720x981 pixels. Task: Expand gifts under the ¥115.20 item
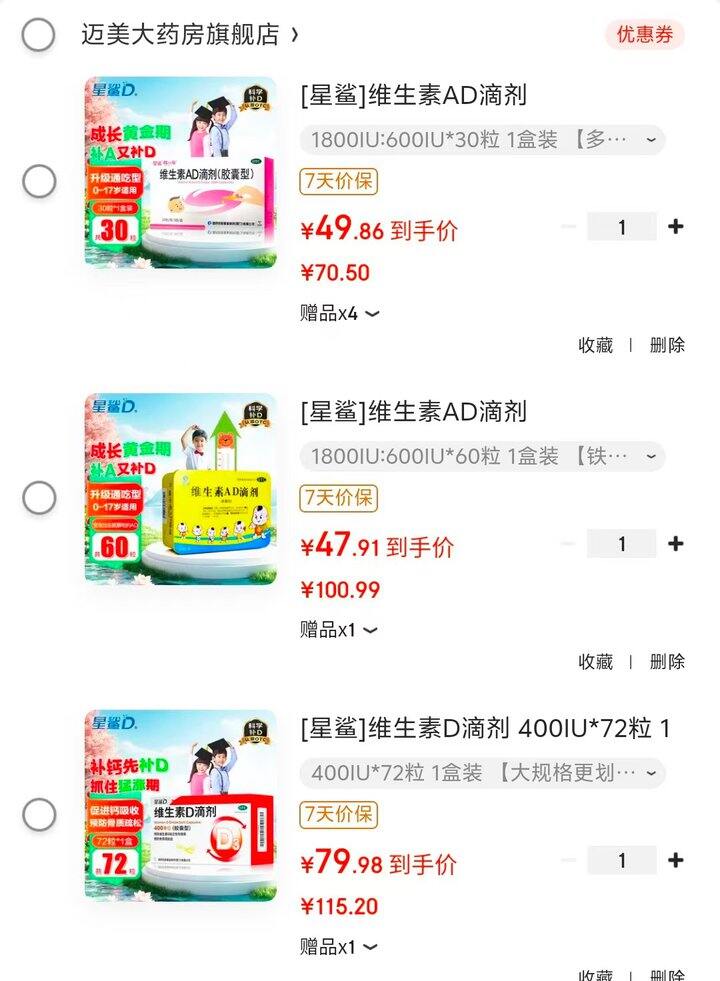(x=340, y=946)
